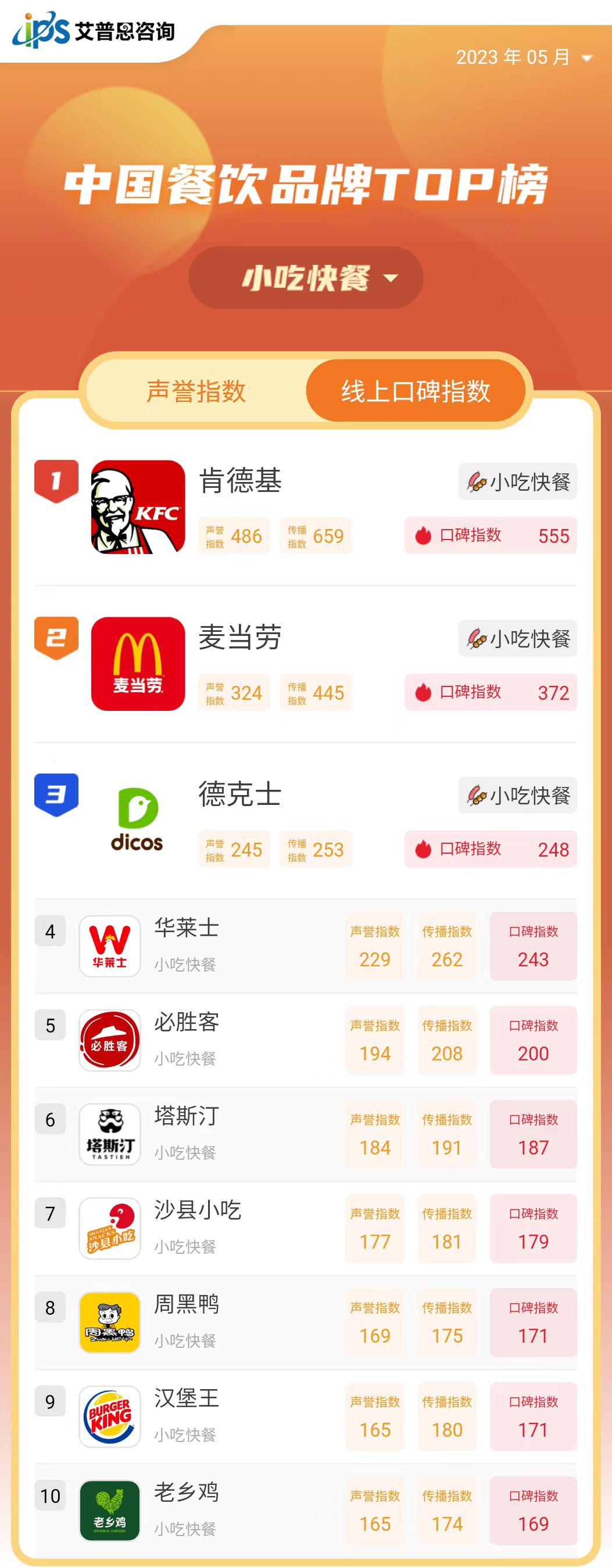Select the 线上口碑指数 tab

[416, 391]
